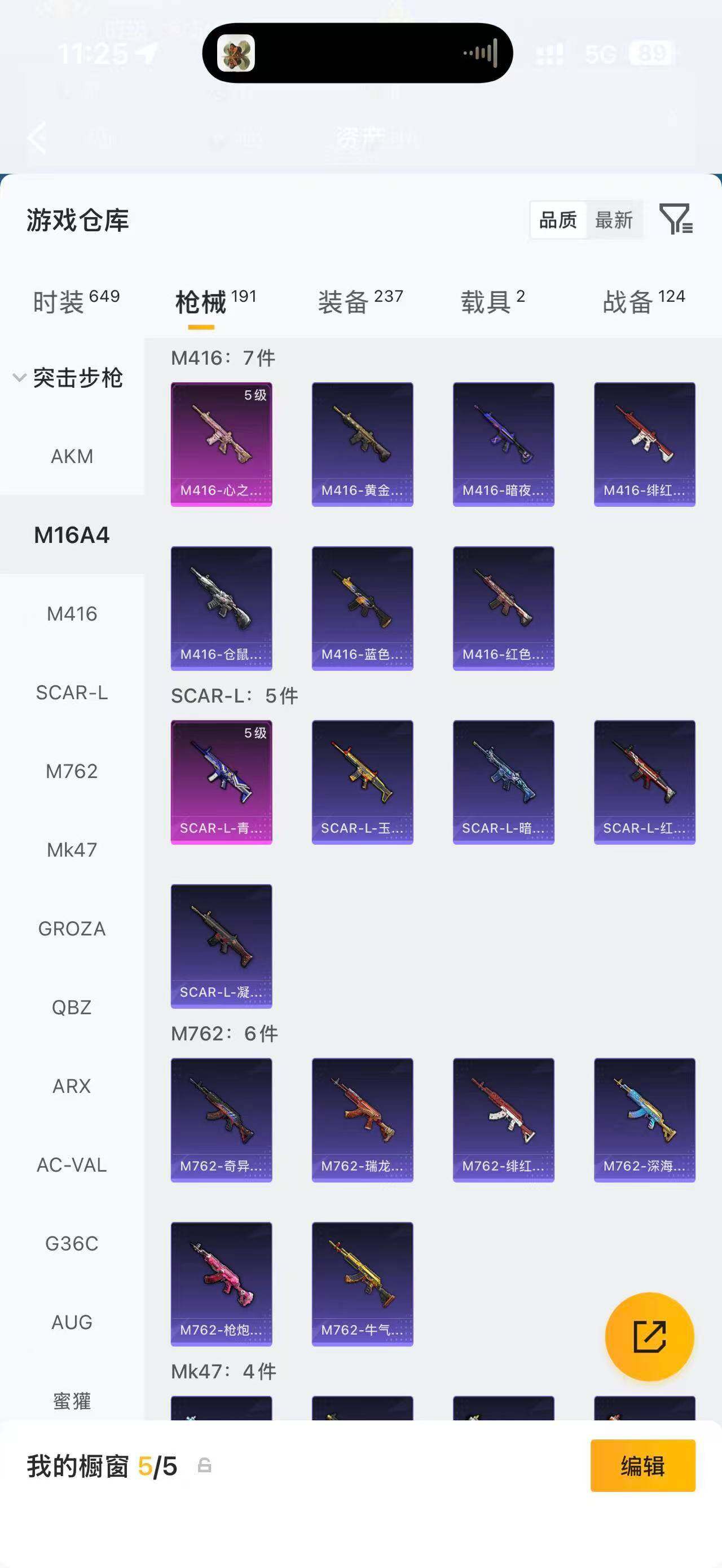Open the filter funnel icon
Viewport: 722px width, 1568px height.
point(676,220)
